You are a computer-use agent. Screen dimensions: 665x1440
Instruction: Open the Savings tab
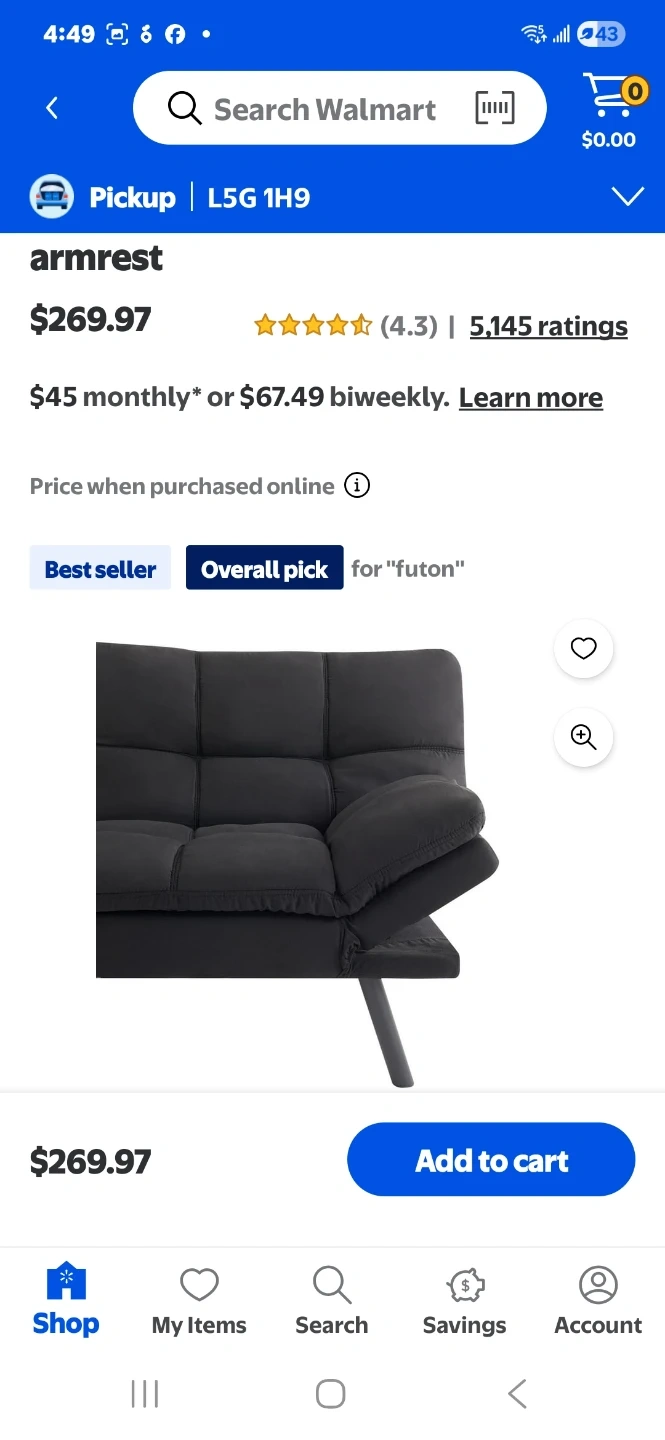[464, 1299]
